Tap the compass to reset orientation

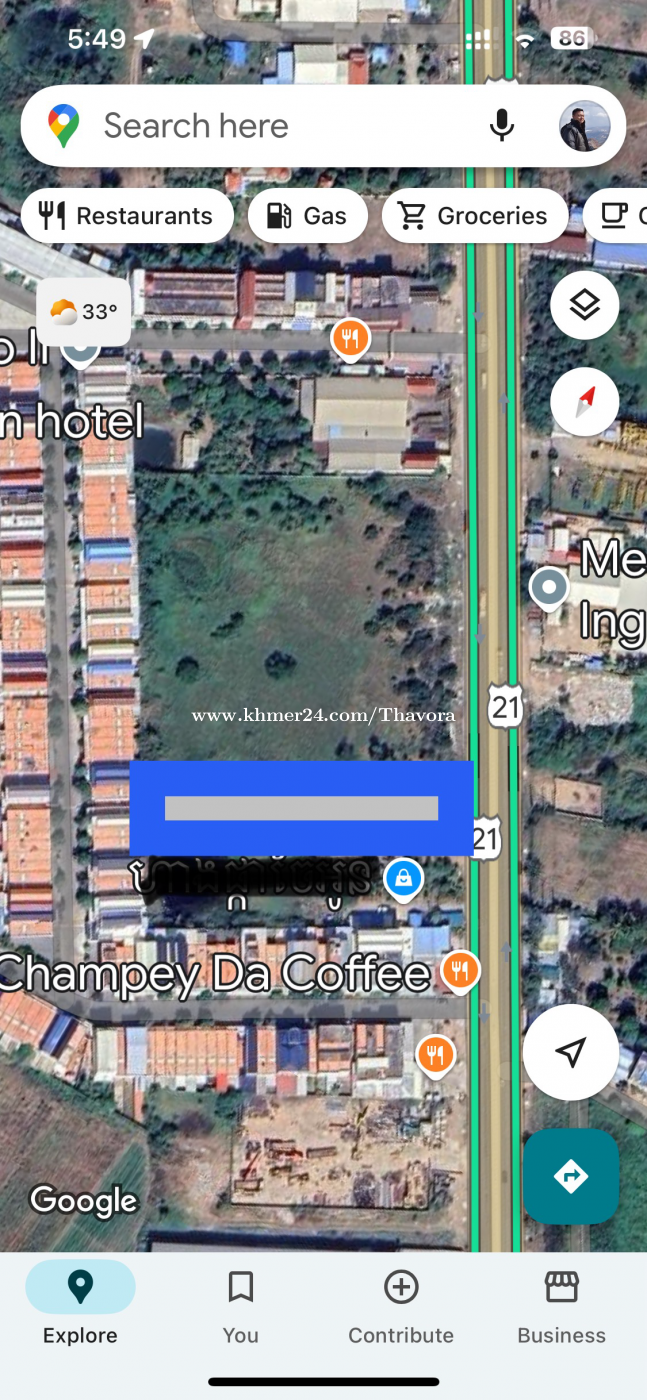tap(584, 401)
